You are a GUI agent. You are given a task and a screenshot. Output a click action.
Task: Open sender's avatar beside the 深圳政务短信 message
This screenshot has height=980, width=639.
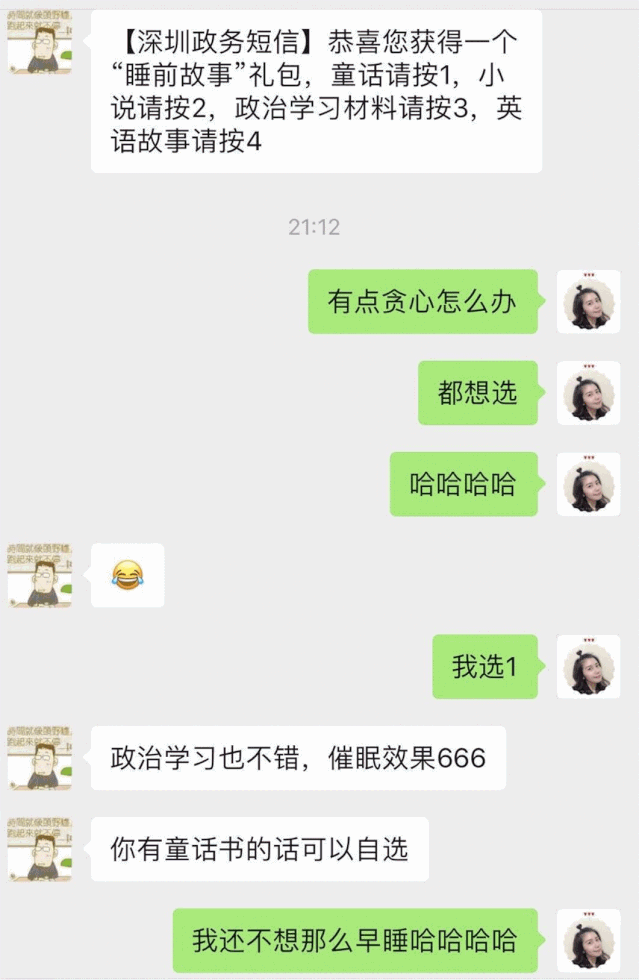(39, 43)
